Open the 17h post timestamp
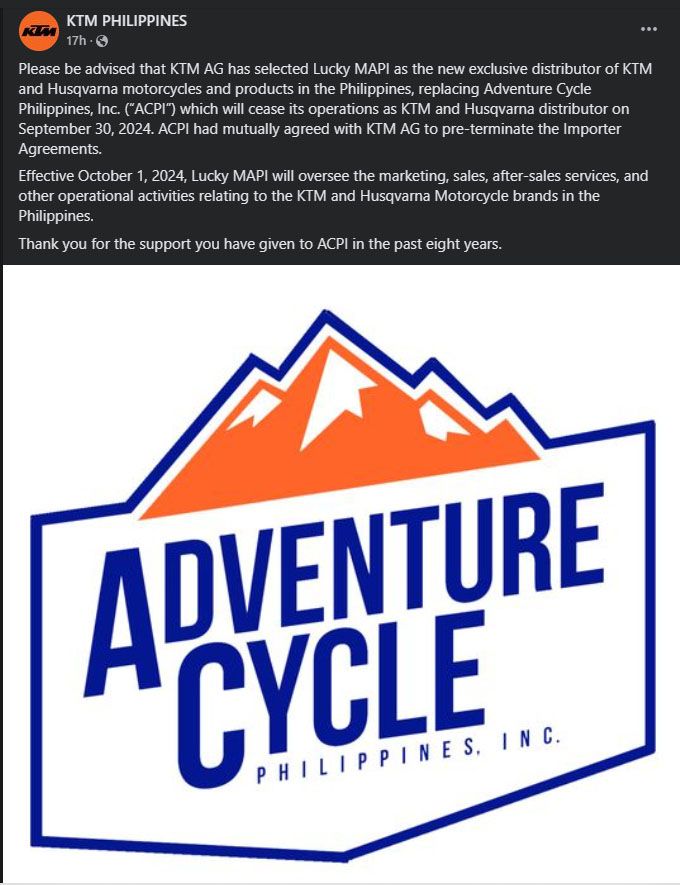Viewport: 680px width, 885px height. [75, 40]
